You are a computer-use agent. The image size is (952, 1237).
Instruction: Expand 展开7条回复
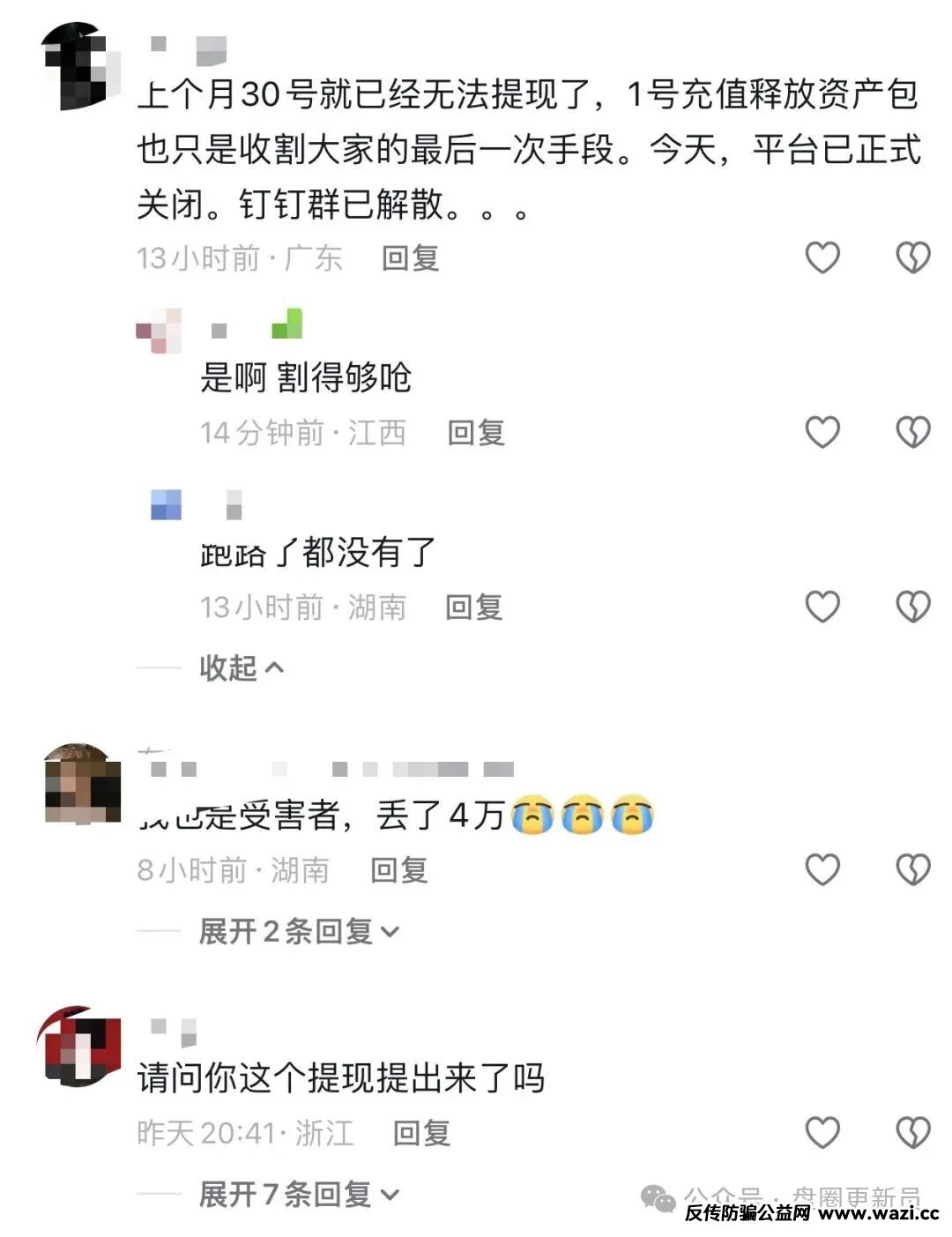pos(298,1195)
